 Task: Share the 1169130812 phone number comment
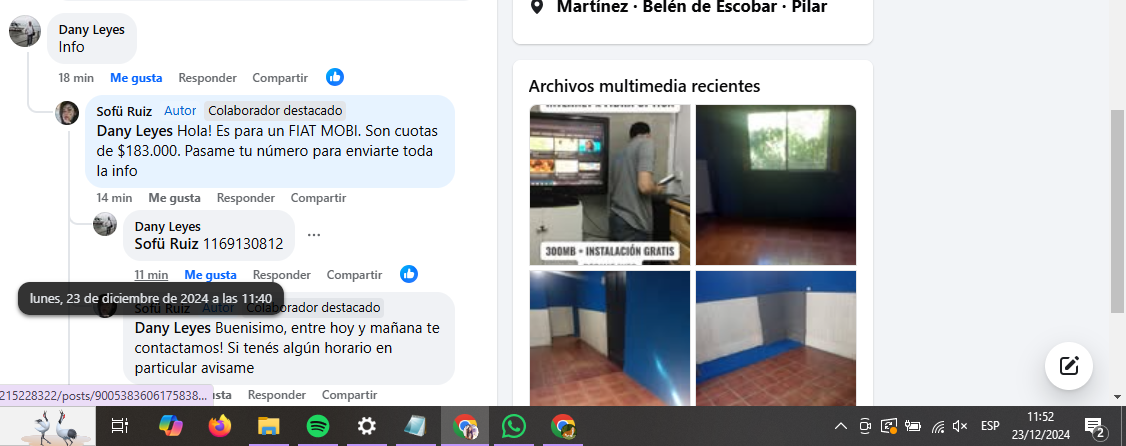click(354, 275)
